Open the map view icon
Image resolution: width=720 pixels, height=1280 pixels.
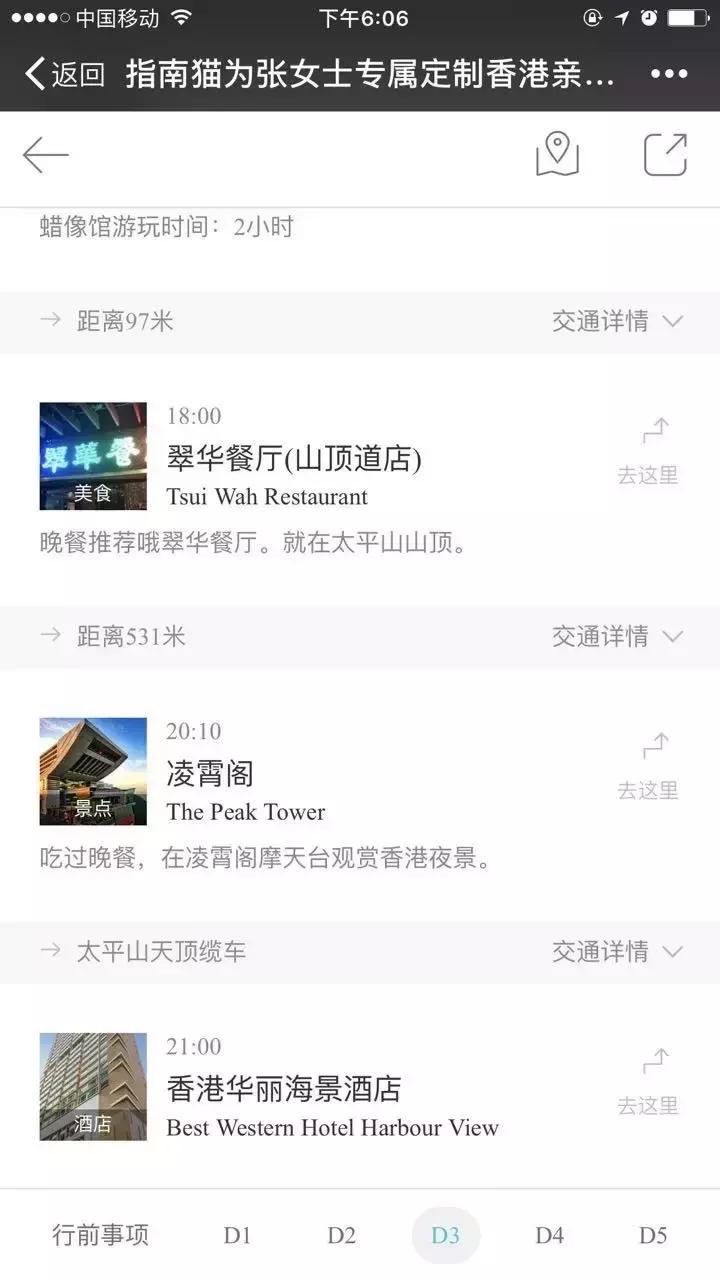tap(556, 155)
